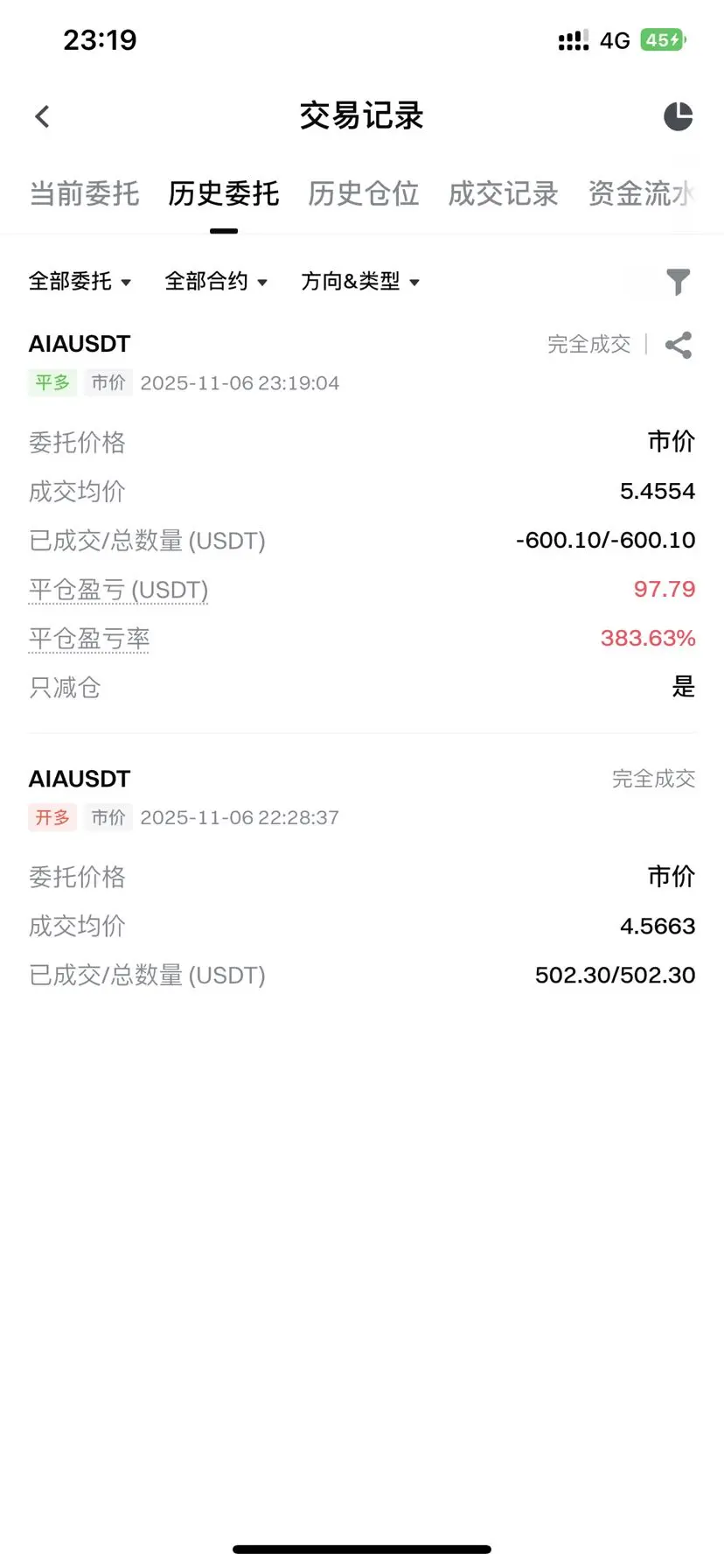Screen dimensions: 724x1568
Task: Open the funnel filter icon
Action: coord(678,282)
